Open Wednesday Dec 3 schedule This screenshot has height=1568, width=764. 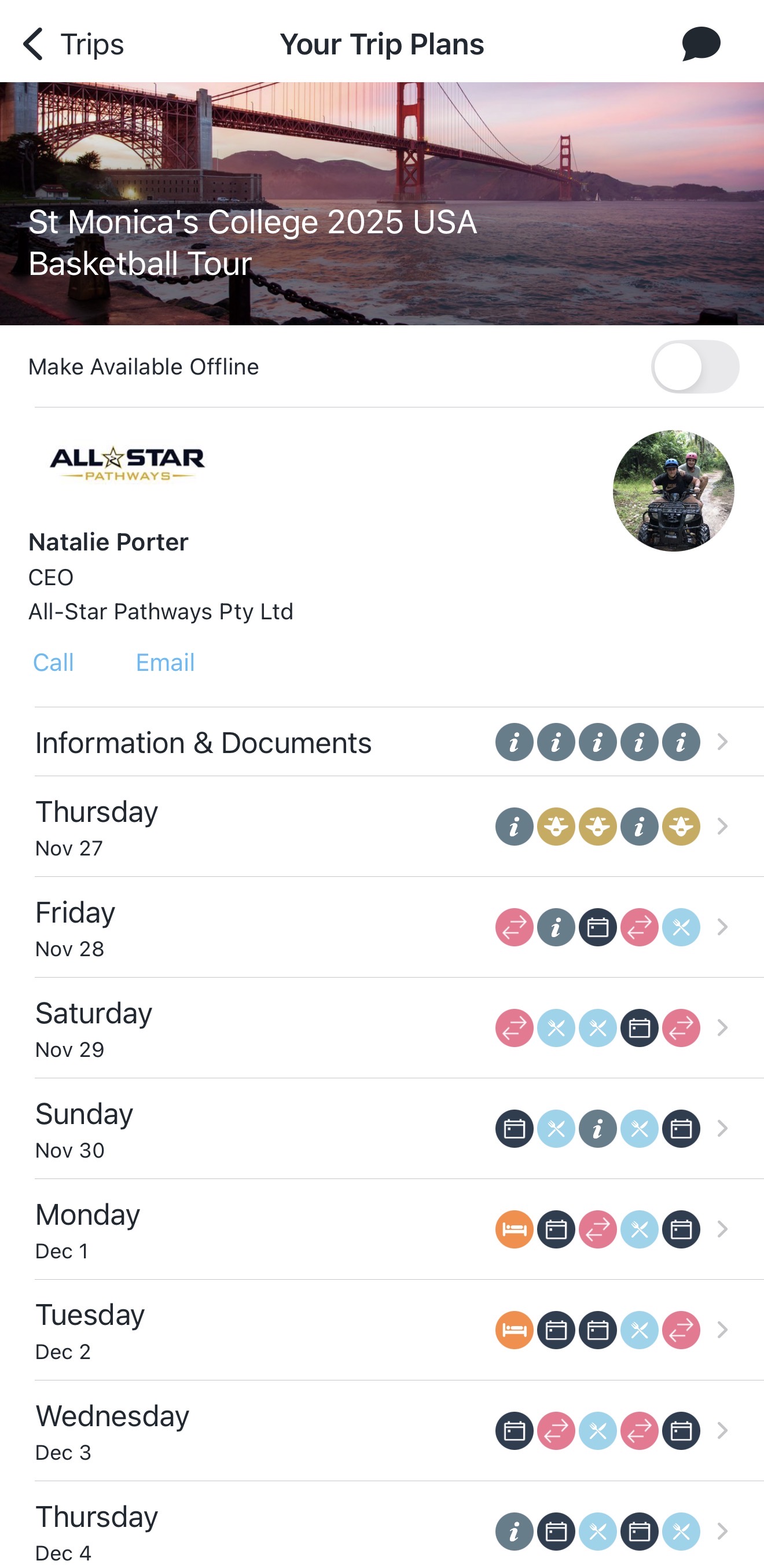[399, 1430]
